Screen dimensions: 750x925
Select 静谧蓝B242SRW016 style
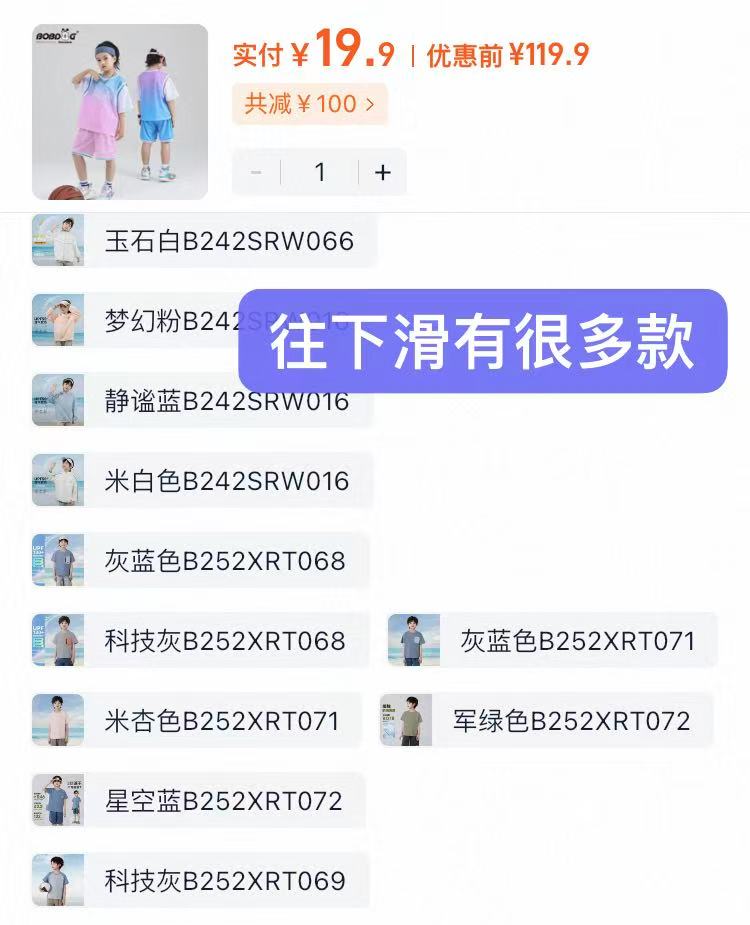pyautogui.click(x=202, y=401)
